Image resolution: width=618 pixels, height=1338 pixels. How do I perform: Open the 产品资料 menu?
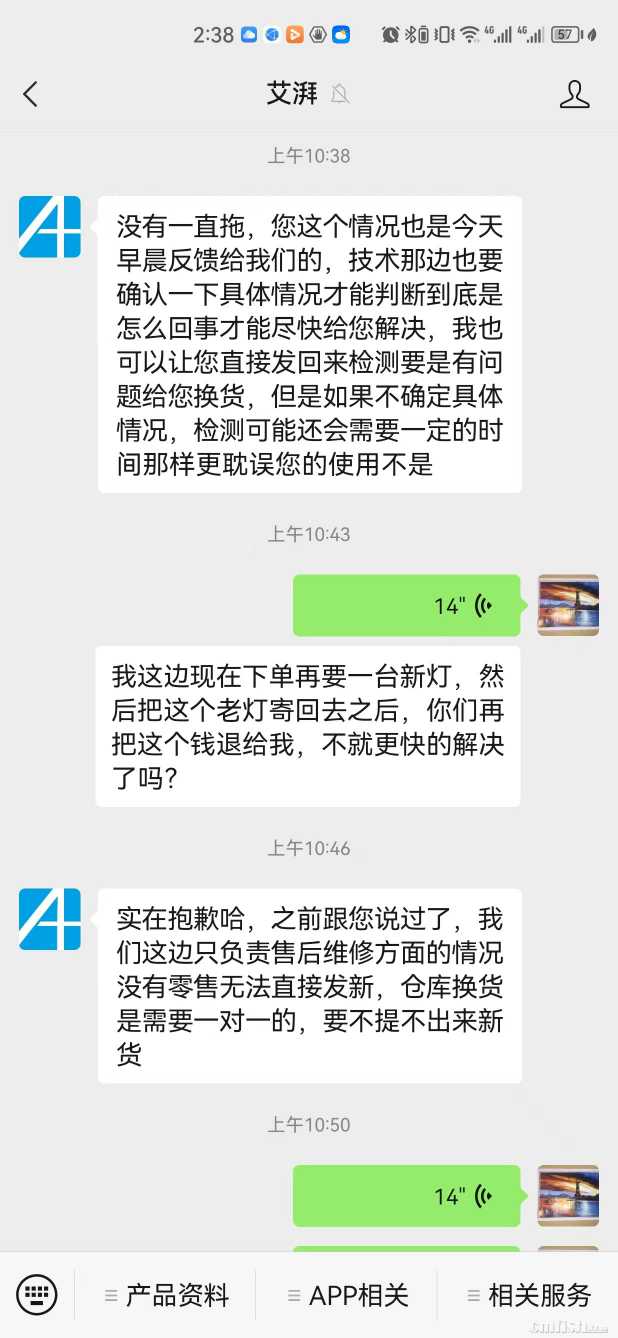pos(167,1296)
